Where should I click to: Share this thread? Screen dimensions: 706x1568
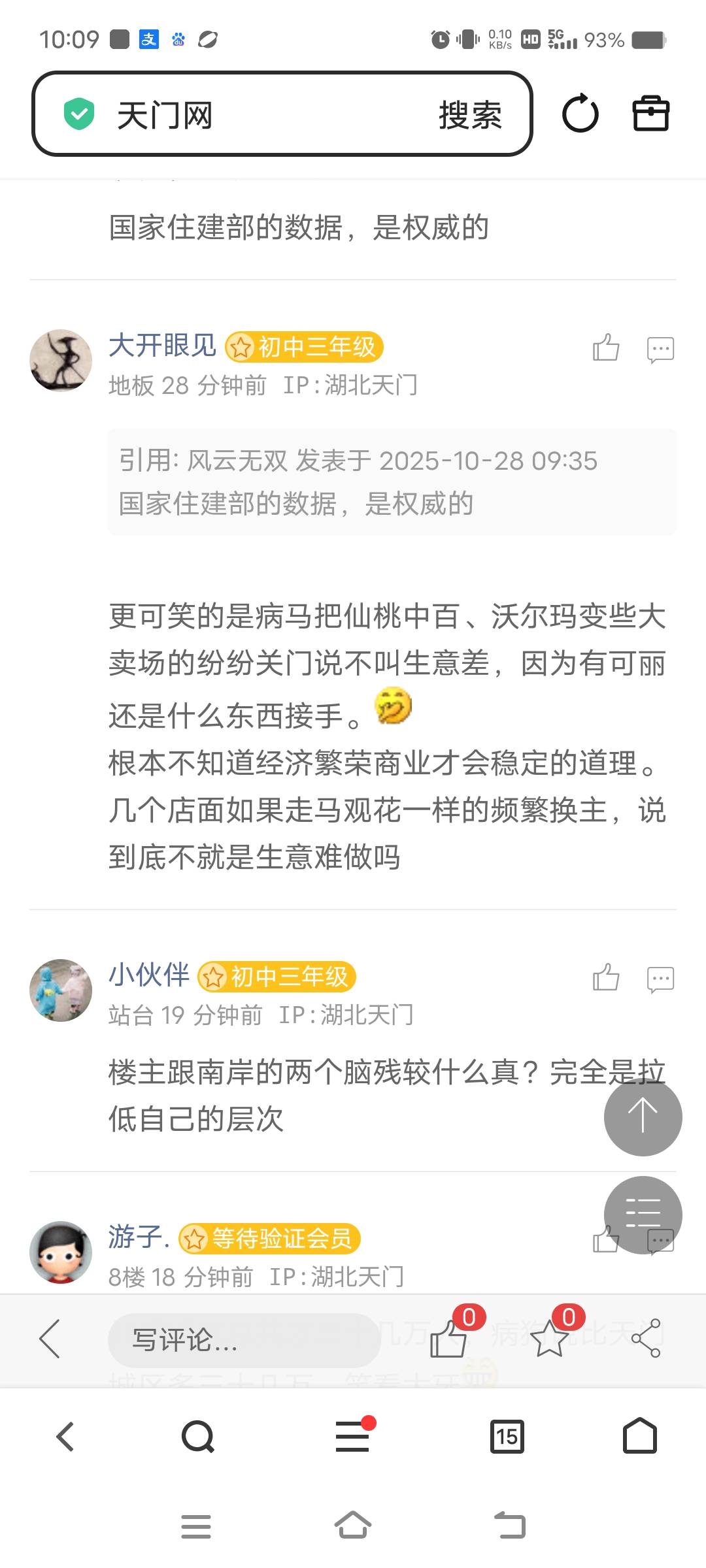pyautogui.click(x=647, y=1337)
